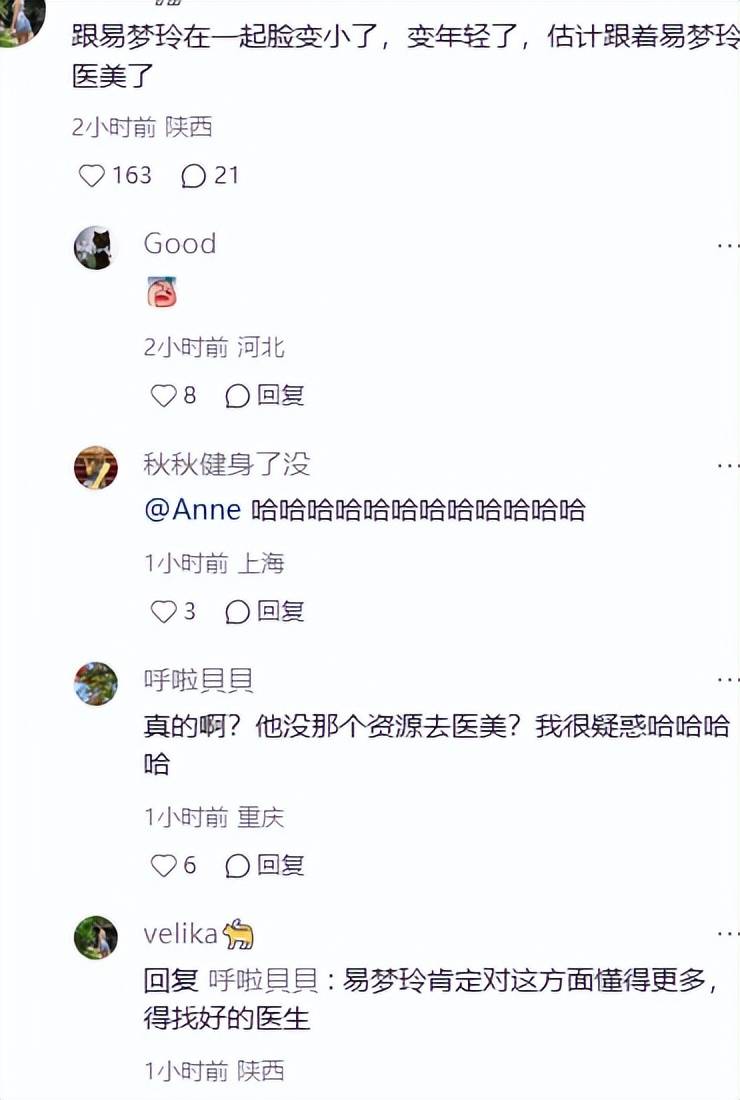
Task: Open more options for velika's comment
Action: coord(727,935)
